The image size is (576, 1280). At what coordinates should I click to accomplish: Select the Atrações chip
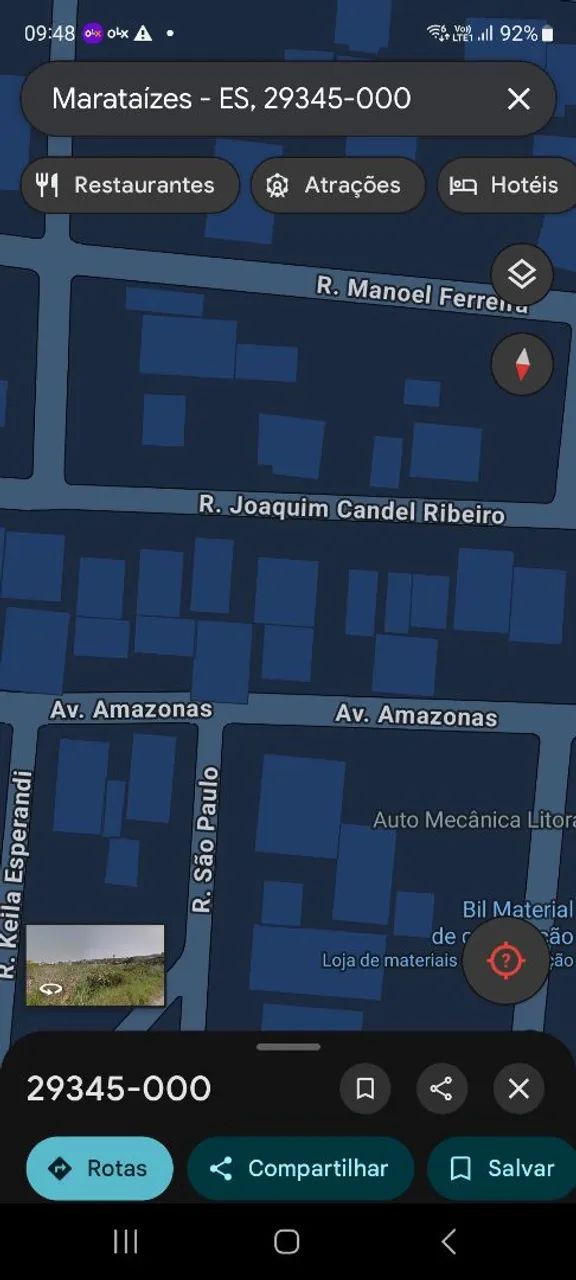click(x=338, y=185)
